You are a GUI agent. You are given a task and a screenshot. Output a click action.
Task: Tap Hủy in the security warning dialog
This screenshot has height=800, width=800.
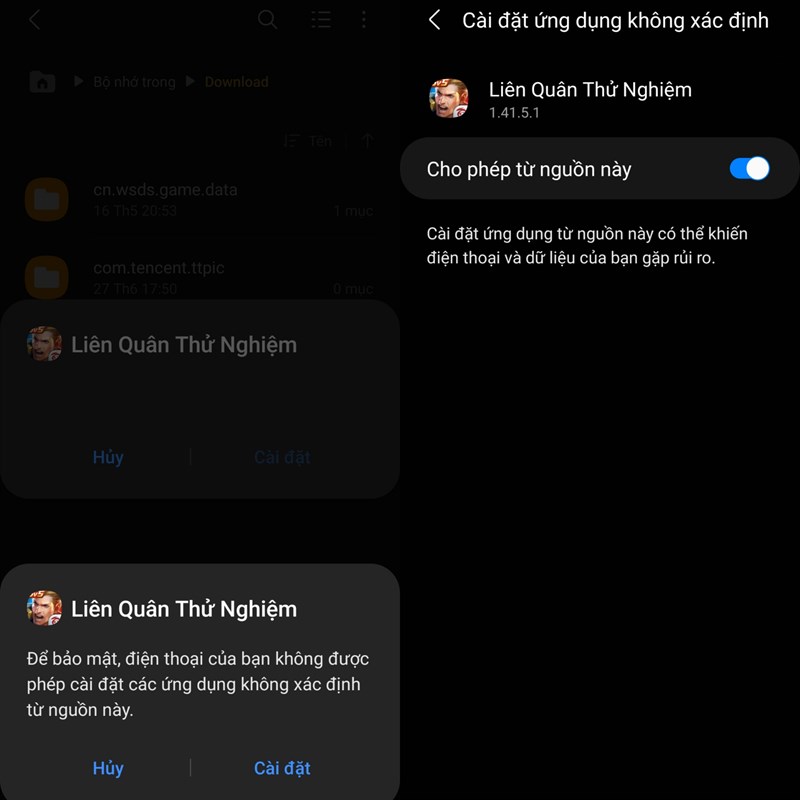(x=108, y=768)
